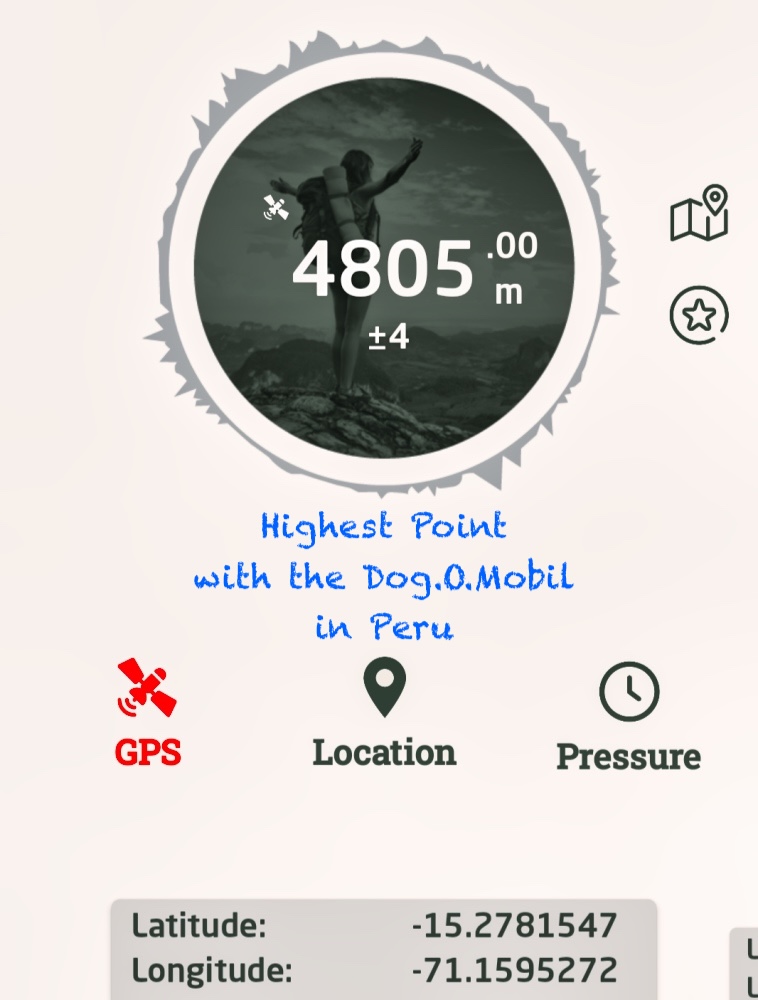Select the Location altitude source
Image resolution: width=758 pixels, height=1000 pixels.
(x=384, y=713)
